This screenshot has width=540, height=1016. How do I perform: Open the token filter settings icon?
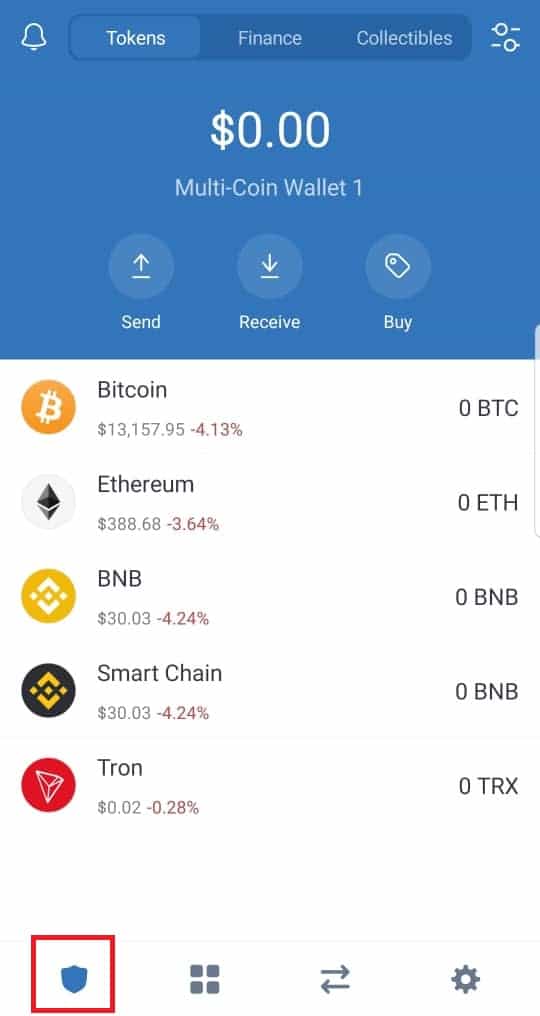pyautogui.click(x=506, y=37)
